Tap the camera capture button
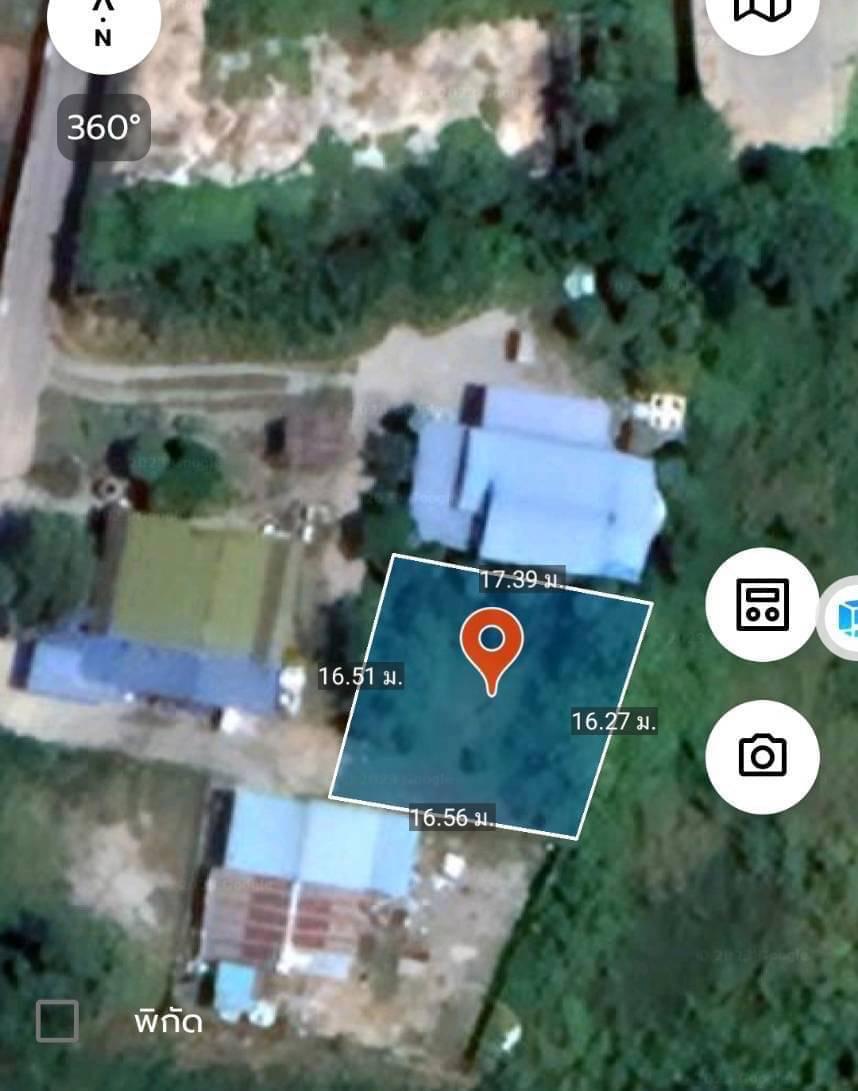Viewport: 858px width, 1091px height. pyautogui.click(x=762, y=756)
